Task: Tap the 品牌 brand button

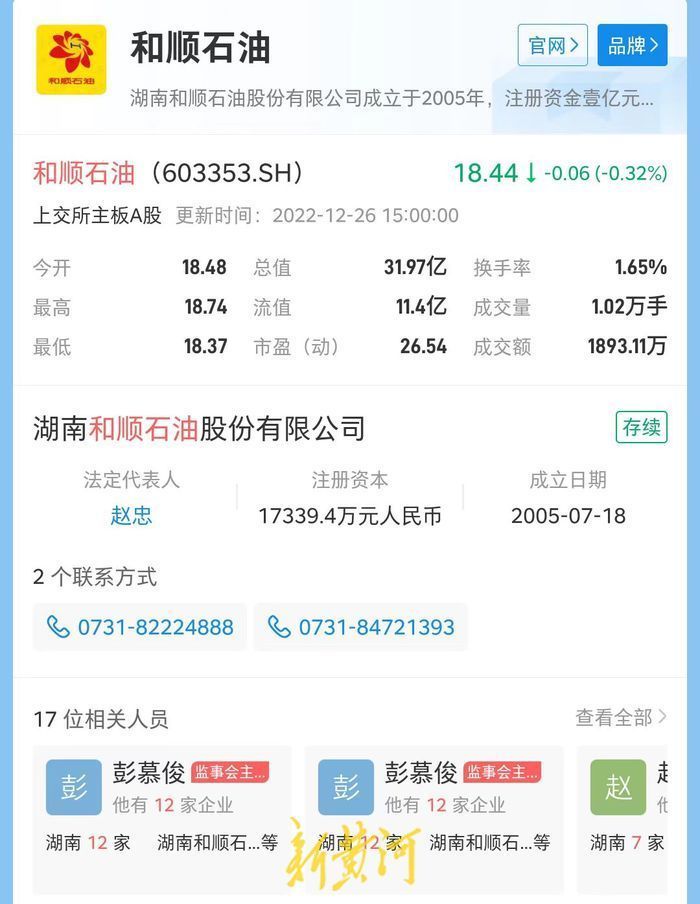Action: [x=632, y=46]
